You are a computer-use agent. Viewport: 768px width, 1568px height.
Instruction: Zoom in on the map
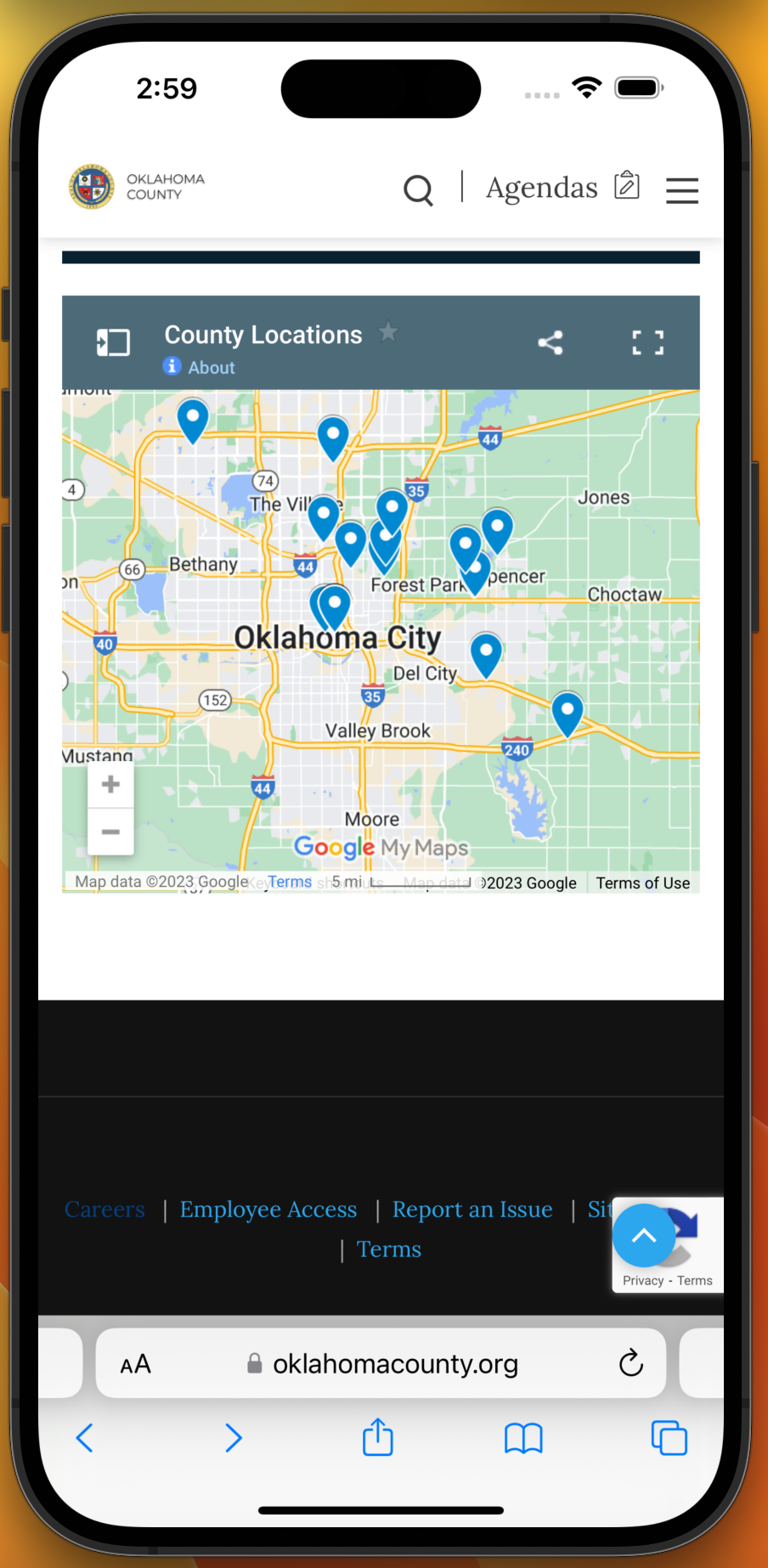pyautogui.click(x=110, y=784)
